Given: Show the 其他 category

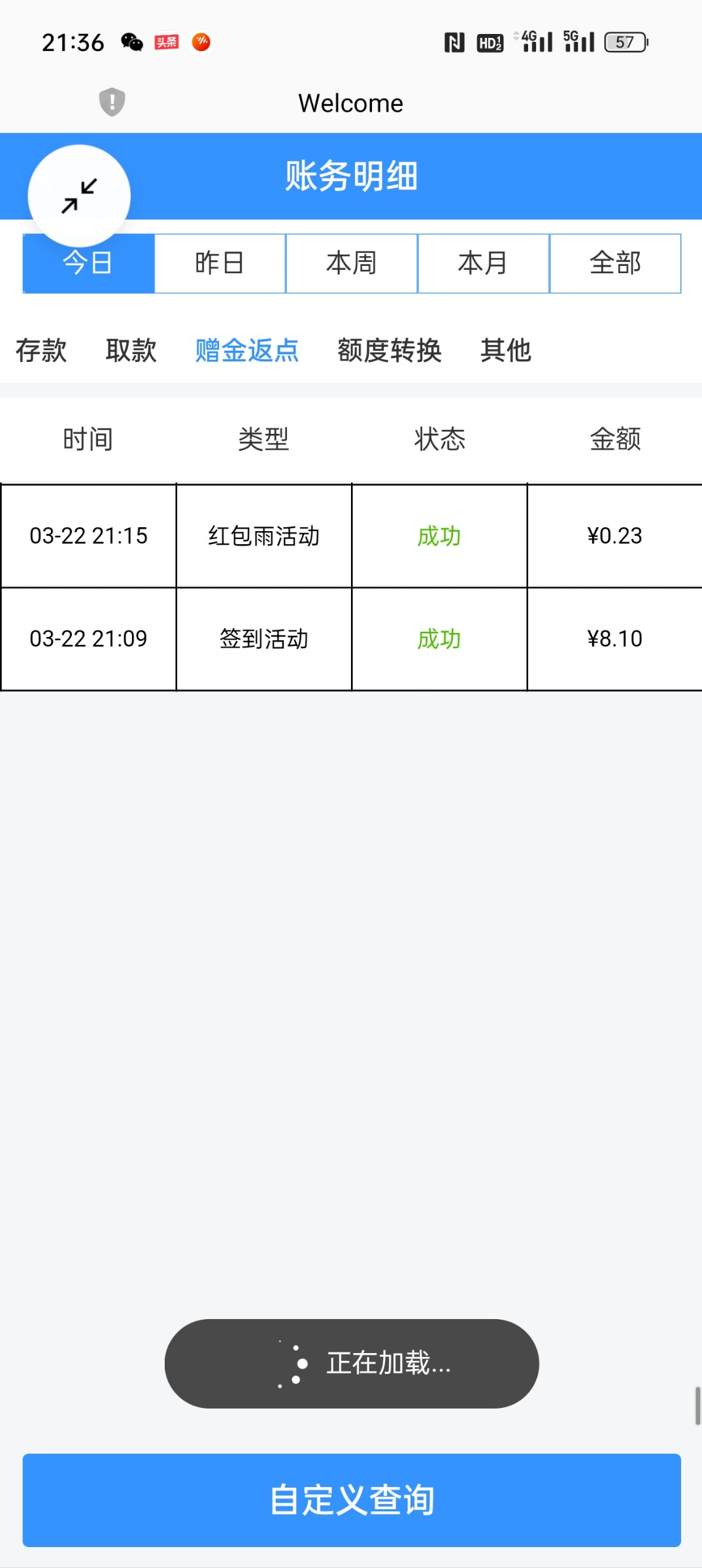Looking at the screenshot, I should point(505,350).
